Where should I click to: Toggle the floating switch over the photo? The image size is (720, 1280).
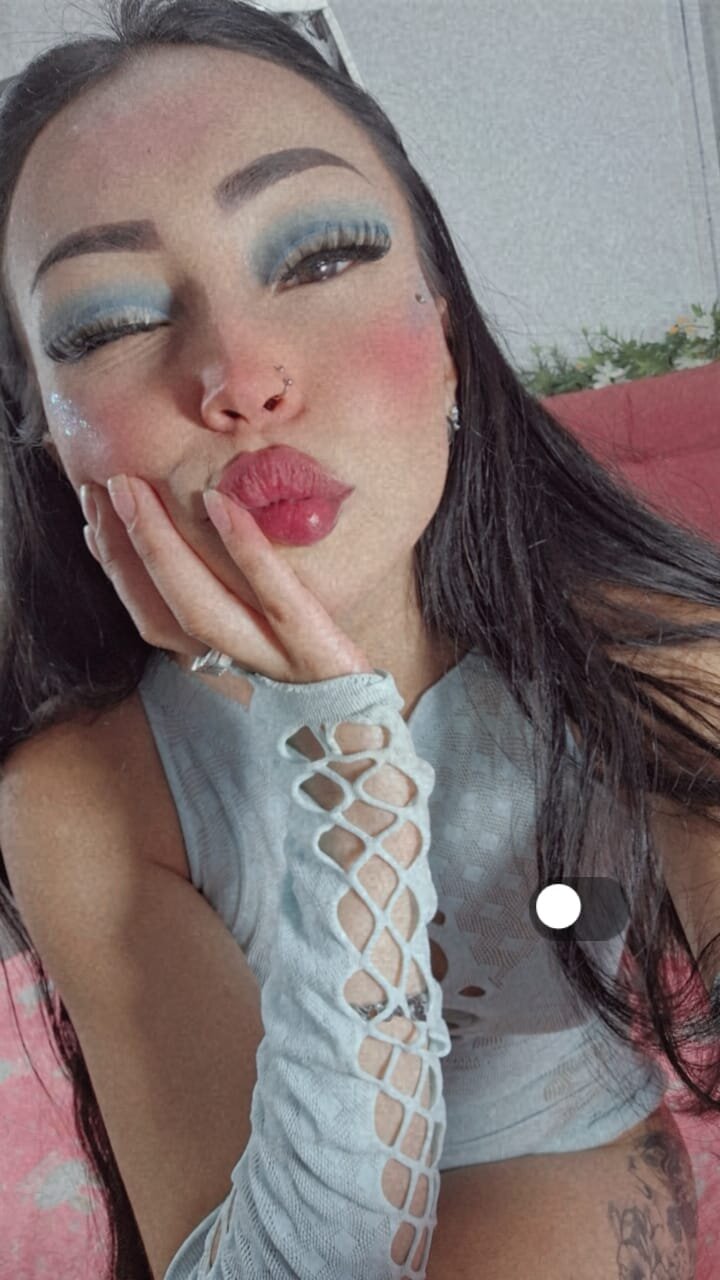point(581,907)
